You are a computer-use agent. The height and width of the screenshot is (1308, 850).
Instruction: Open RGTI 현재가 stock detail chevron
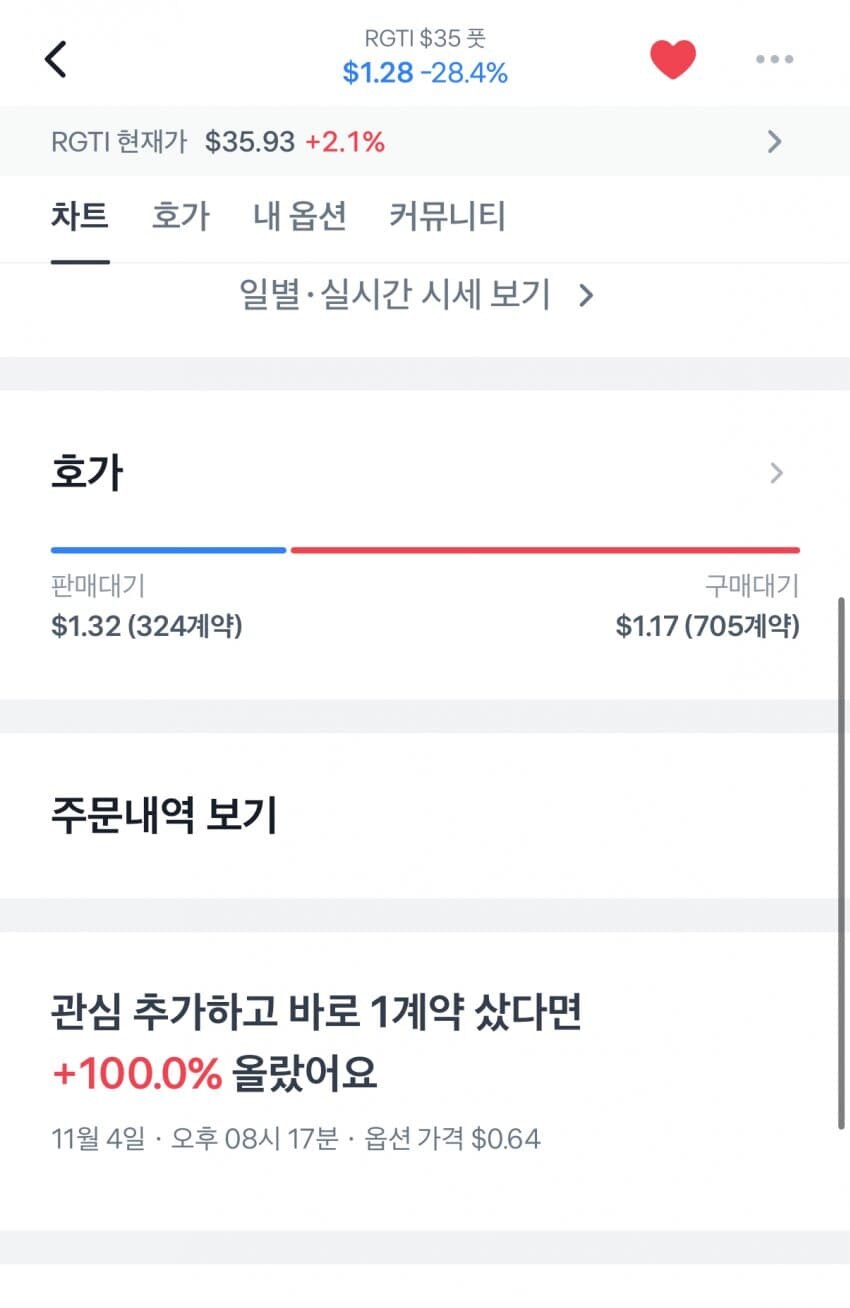pos(773,141)
